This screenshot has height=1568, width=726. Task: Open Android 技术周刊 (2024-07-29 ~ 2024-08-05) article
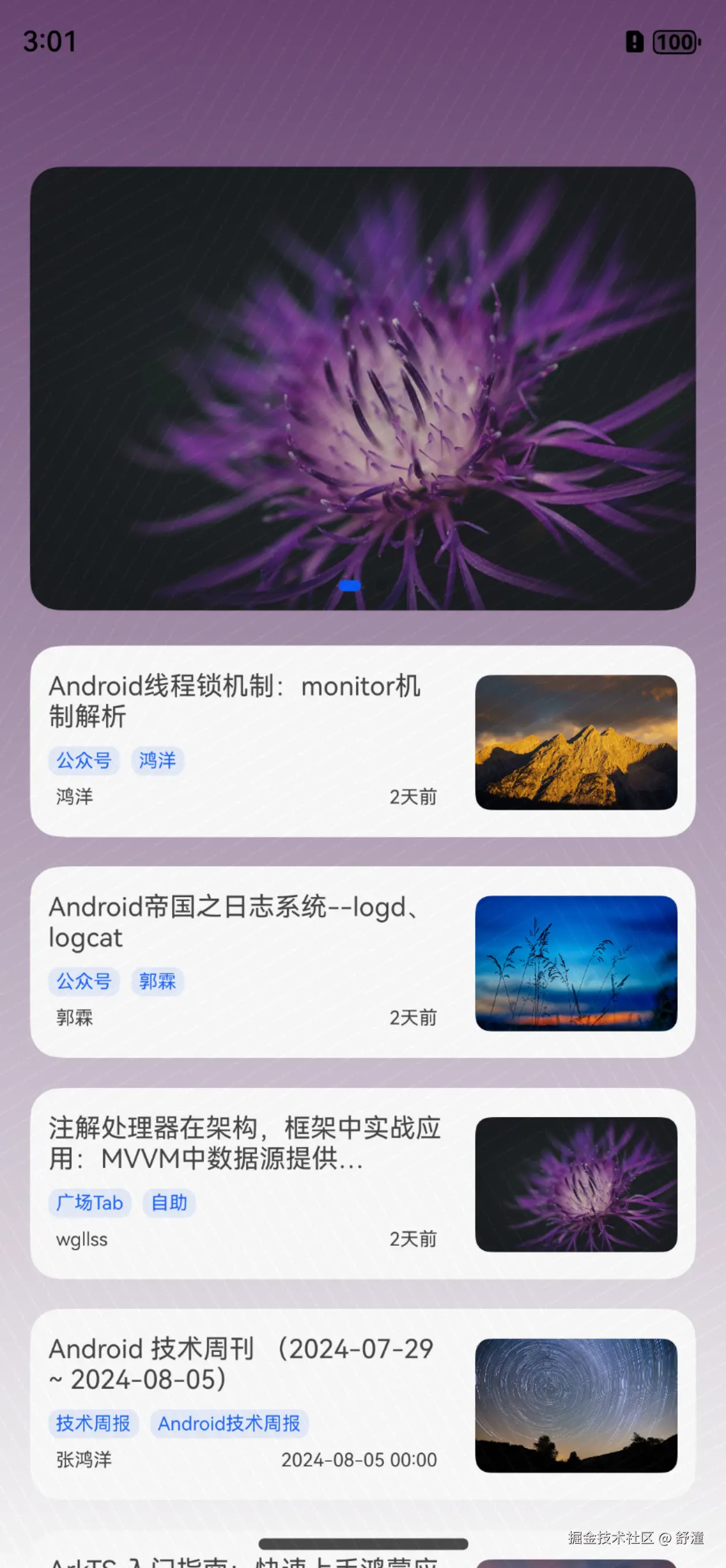241,1364
